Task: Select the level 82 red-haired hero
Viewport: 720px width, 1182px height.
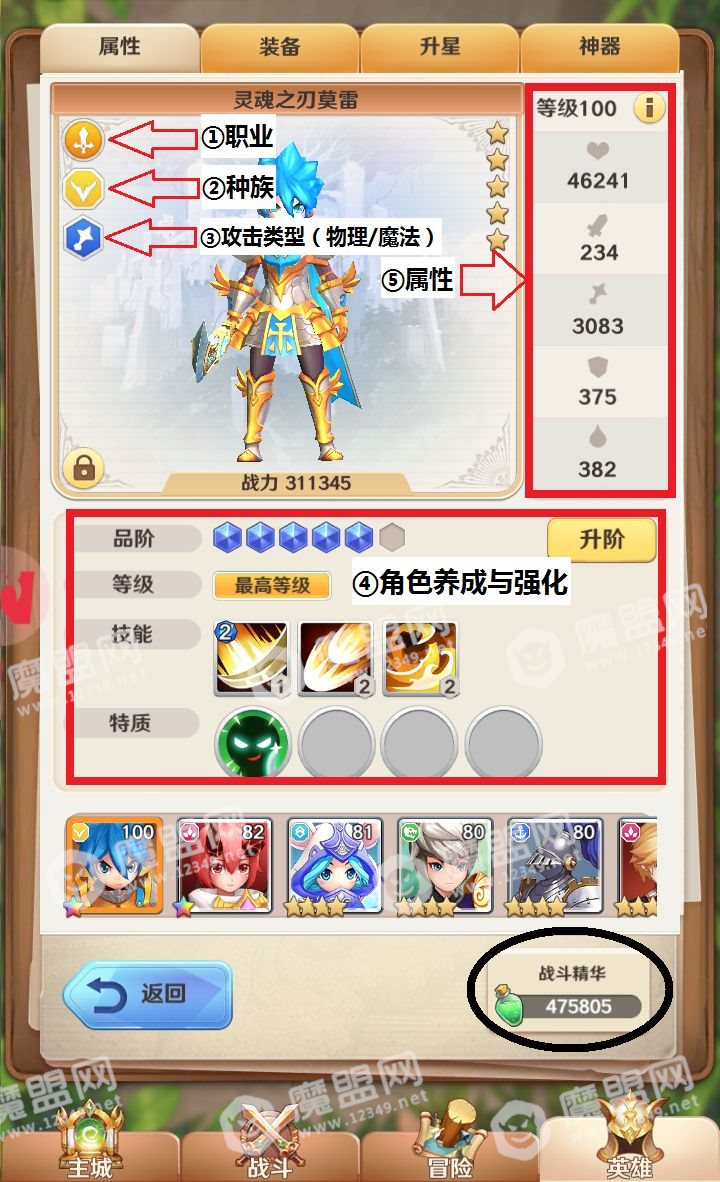Action: click(223, 866)
